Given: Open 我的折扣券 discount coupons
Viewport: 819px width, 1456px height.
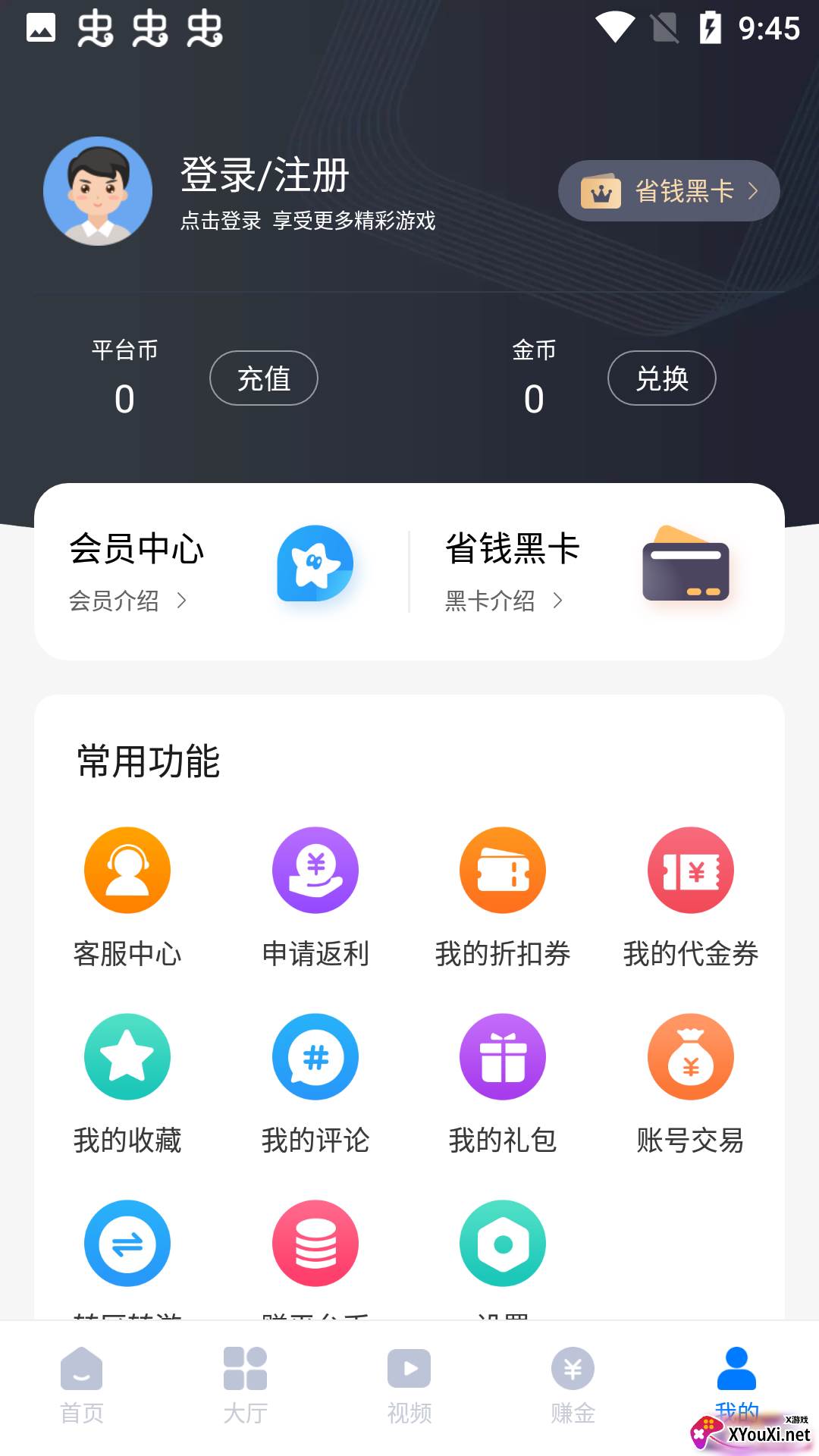Looking at the screenshot, I should click(x=503, y=895).
